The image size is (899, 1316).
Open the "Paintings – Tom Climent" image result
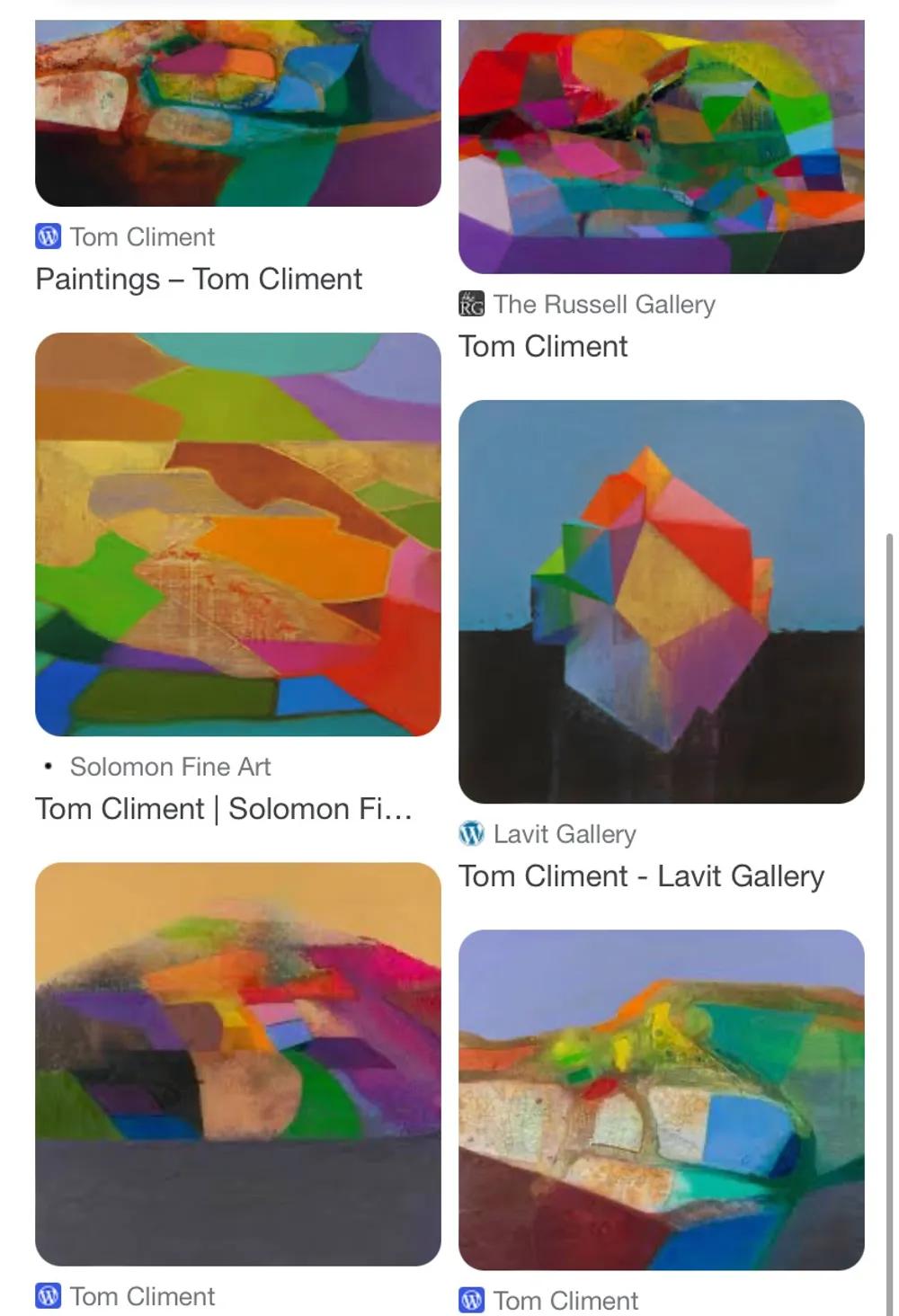(x=237, y=113)
